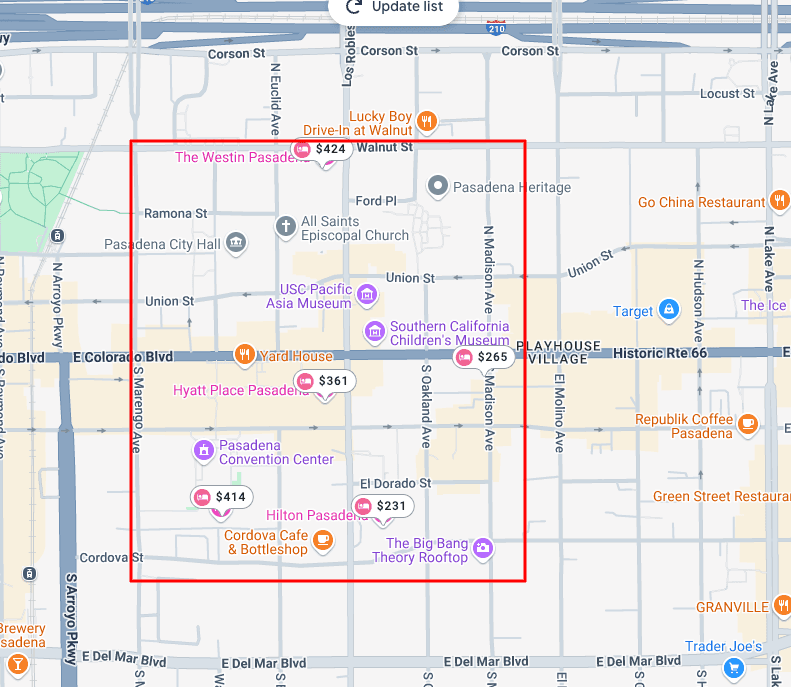Open the Target store pin
This screenshot has width=791, height=687.
pos(669,311)
